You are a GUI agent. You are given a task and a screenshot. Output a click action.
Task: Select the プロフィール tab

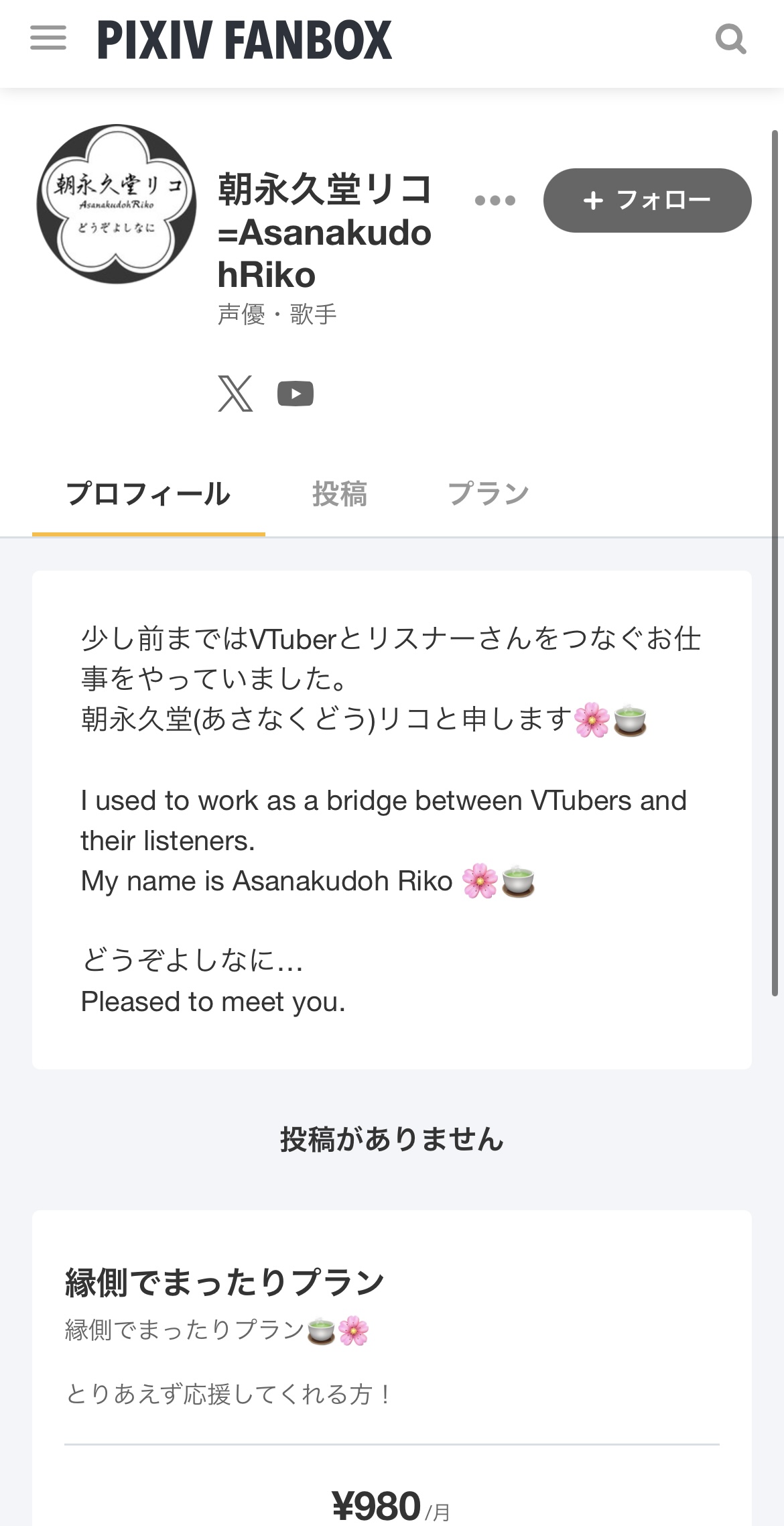coord(148,494)
